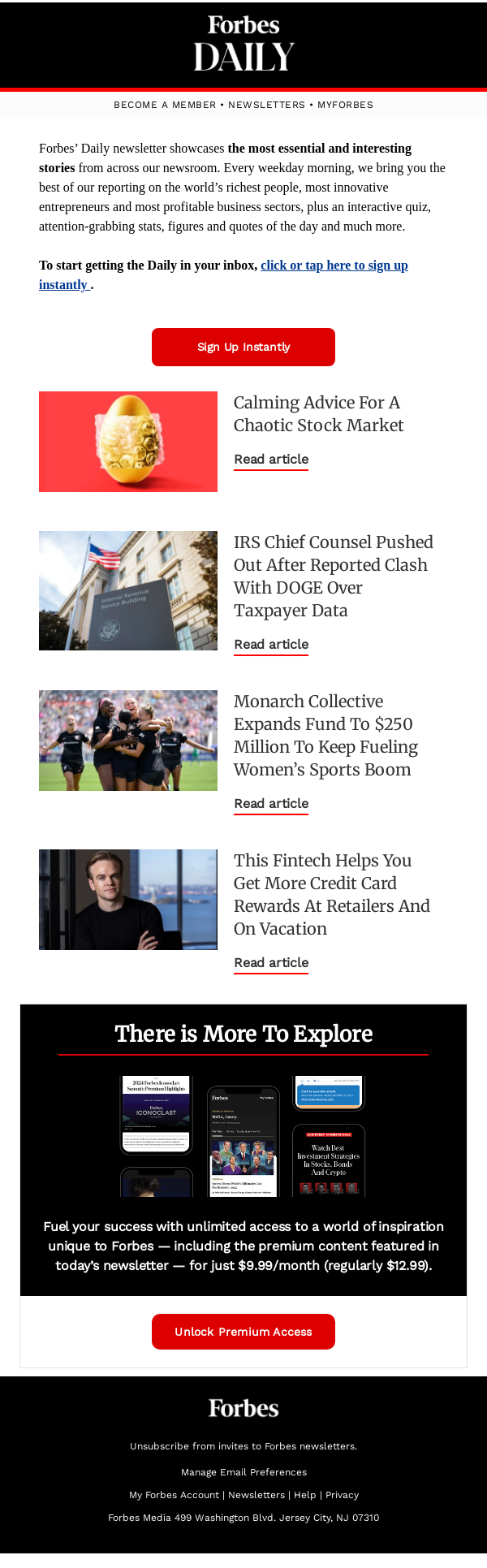The height and width of the screenshot is (1568, 487).
Task: Read article about Monarch Collective fund expansion
Action: 271,804
